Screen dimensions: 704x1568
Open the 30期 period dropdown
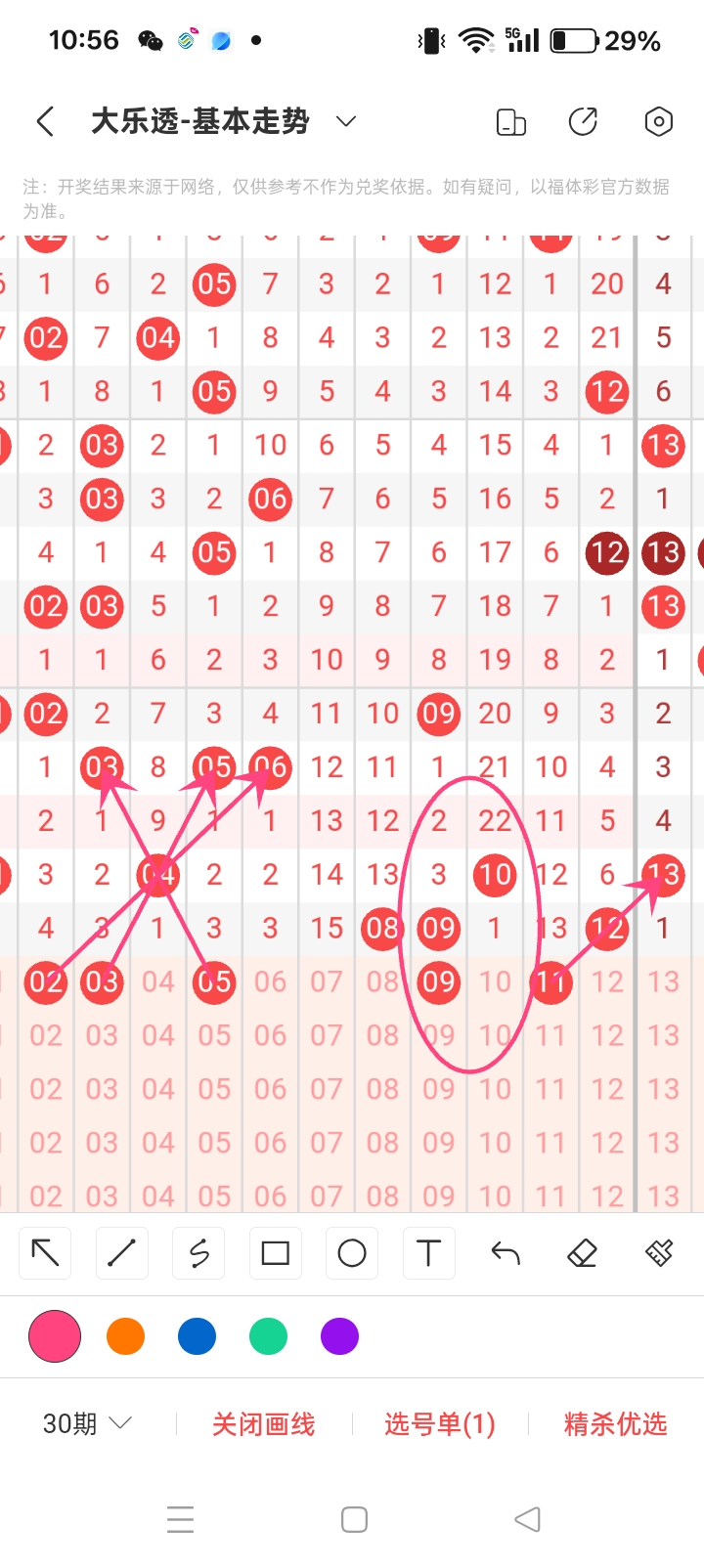[86, 1424]
